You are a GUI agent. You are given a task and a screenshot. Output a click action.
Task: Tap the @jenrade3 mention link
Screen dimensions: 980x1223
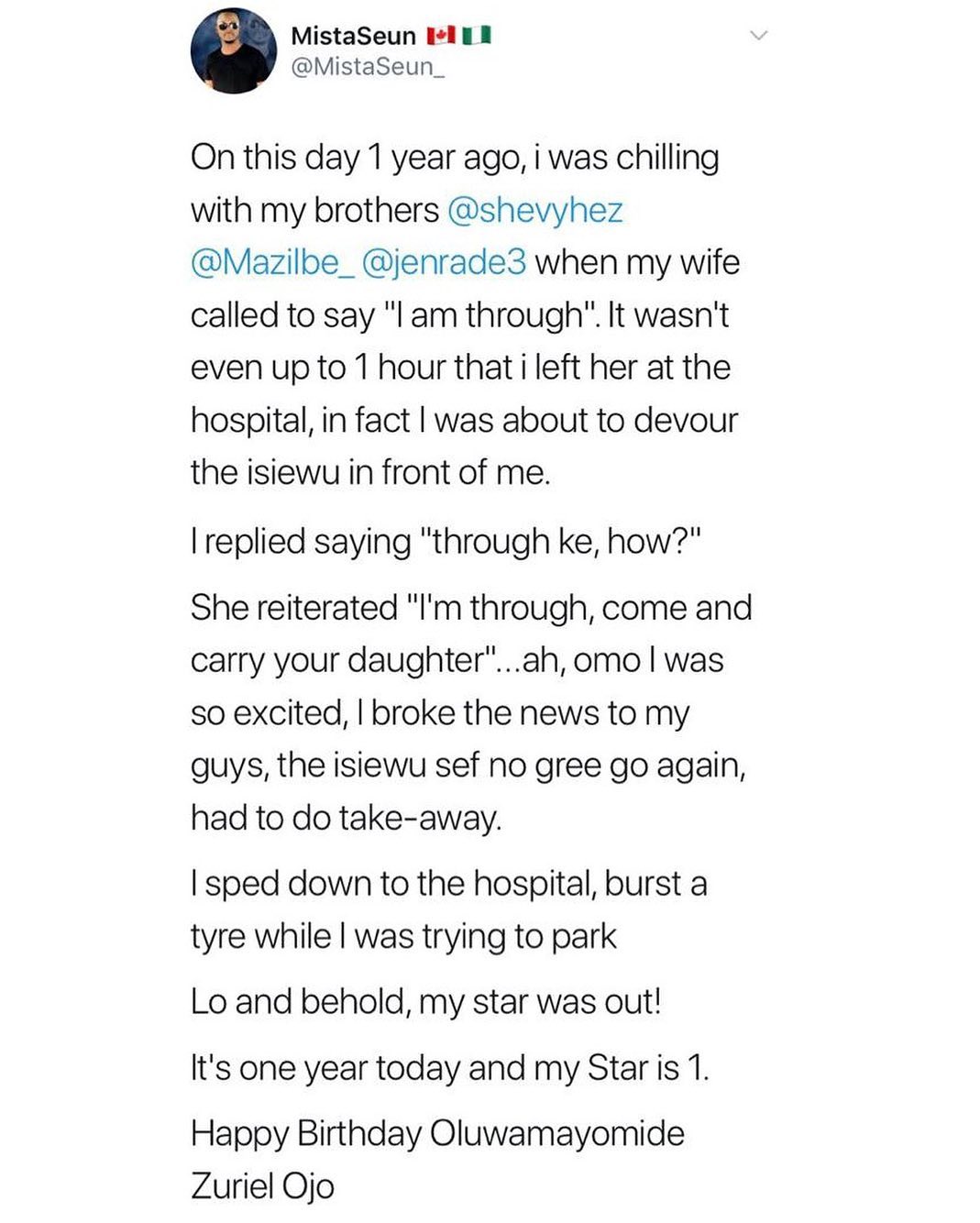click(445, 263)
